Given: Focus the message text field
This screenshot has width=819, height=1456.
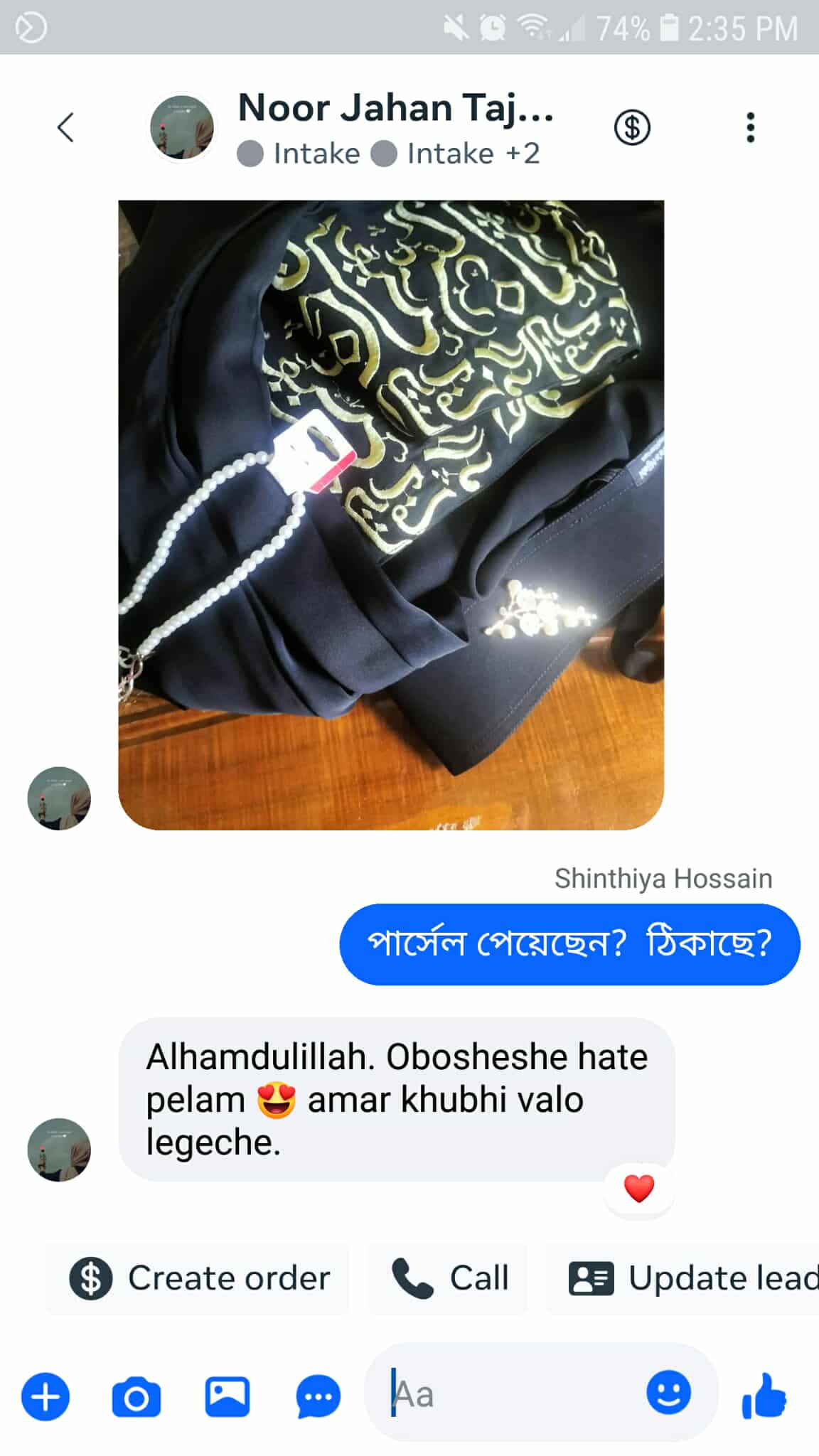Looking at the screenshot, I should 512,1393.
